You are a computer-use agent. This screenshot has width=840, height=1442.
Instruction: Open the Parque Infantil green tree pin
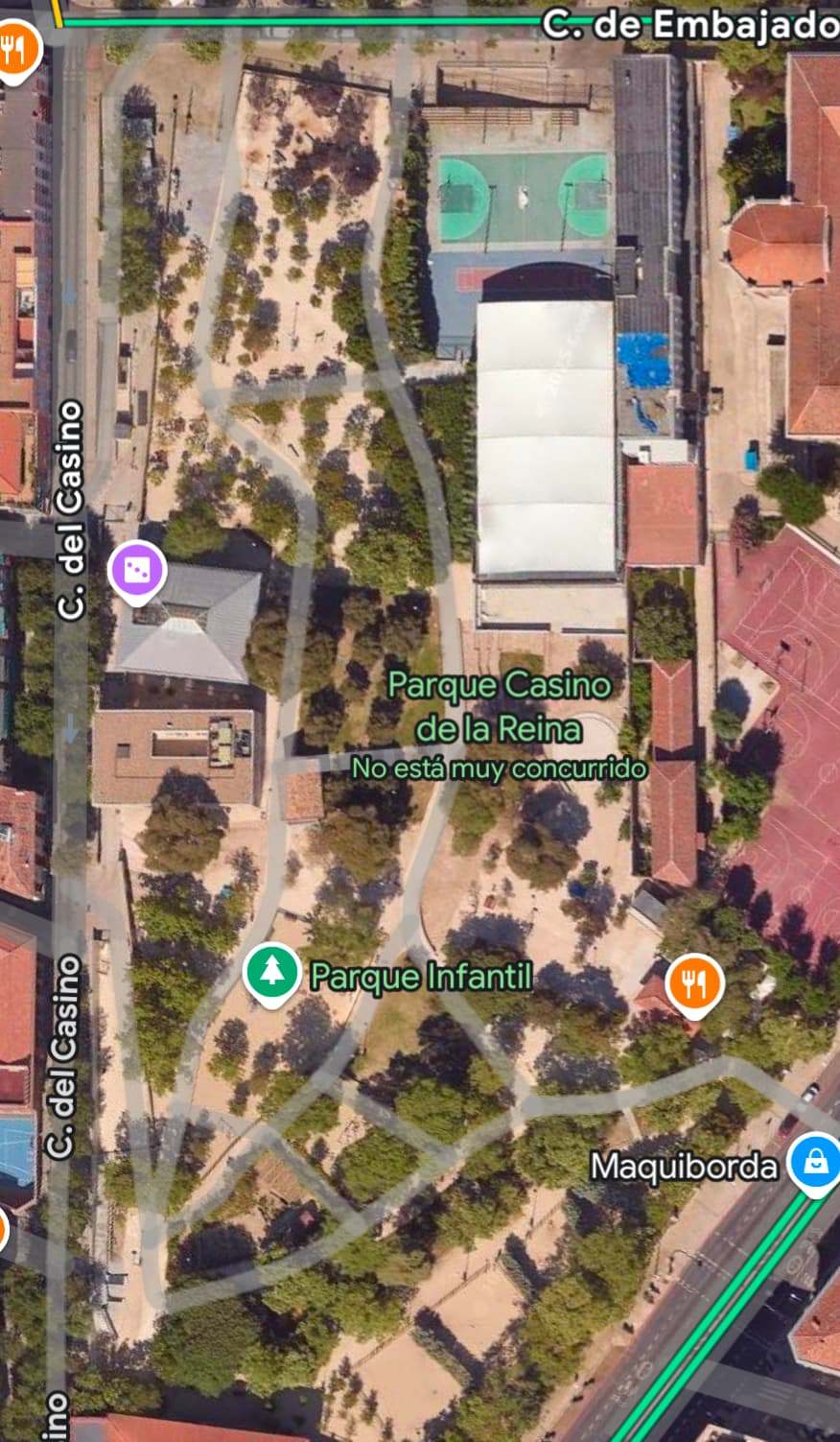point(272,975)
